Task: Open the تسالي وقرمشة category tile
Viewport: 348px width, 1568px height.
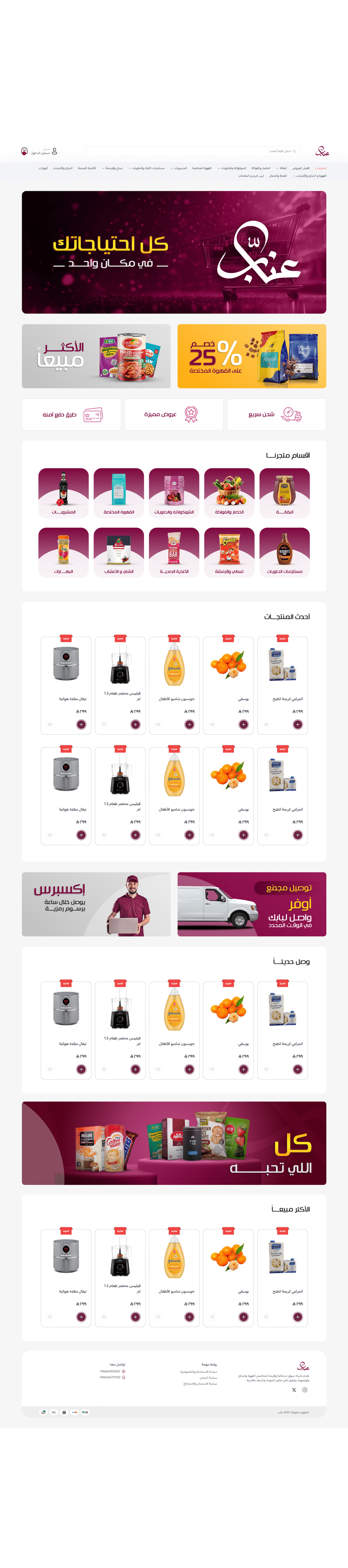Action: coord(229,552)
